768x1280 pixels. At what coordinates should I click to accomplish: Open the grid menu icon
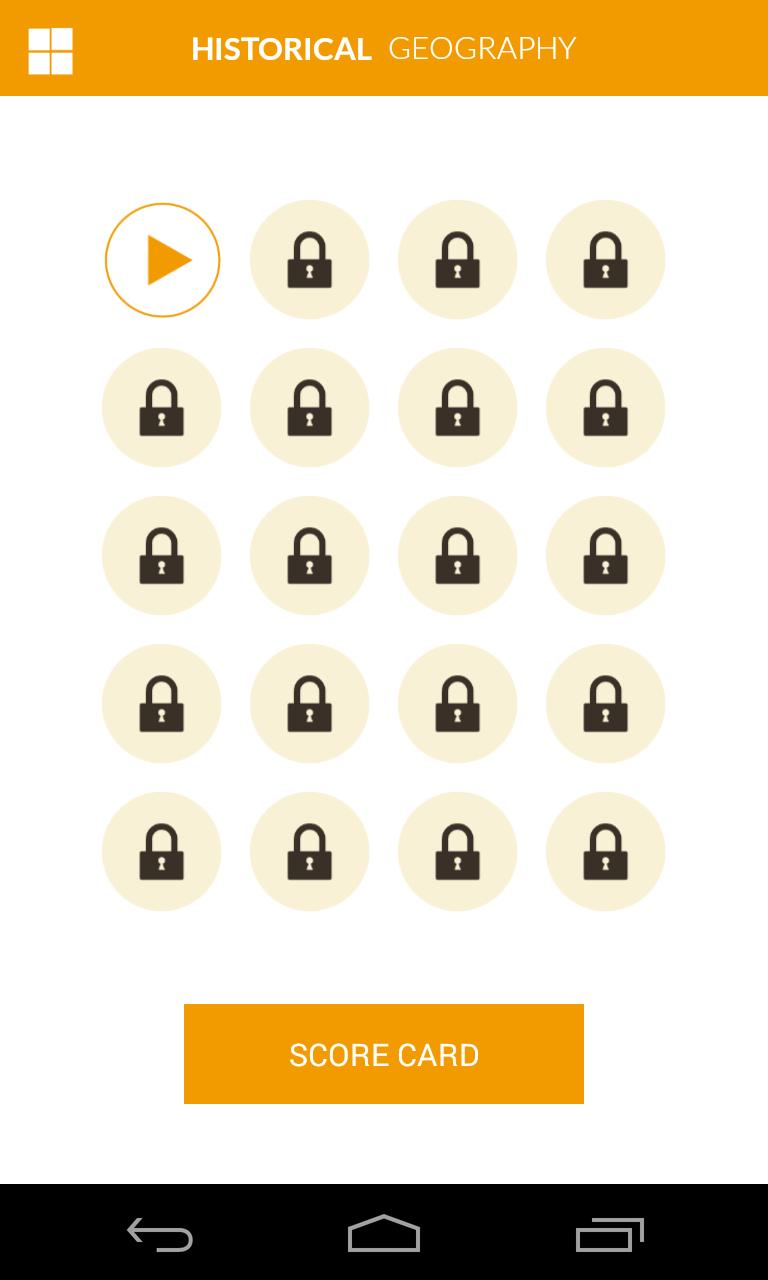(x=50, y=50)
